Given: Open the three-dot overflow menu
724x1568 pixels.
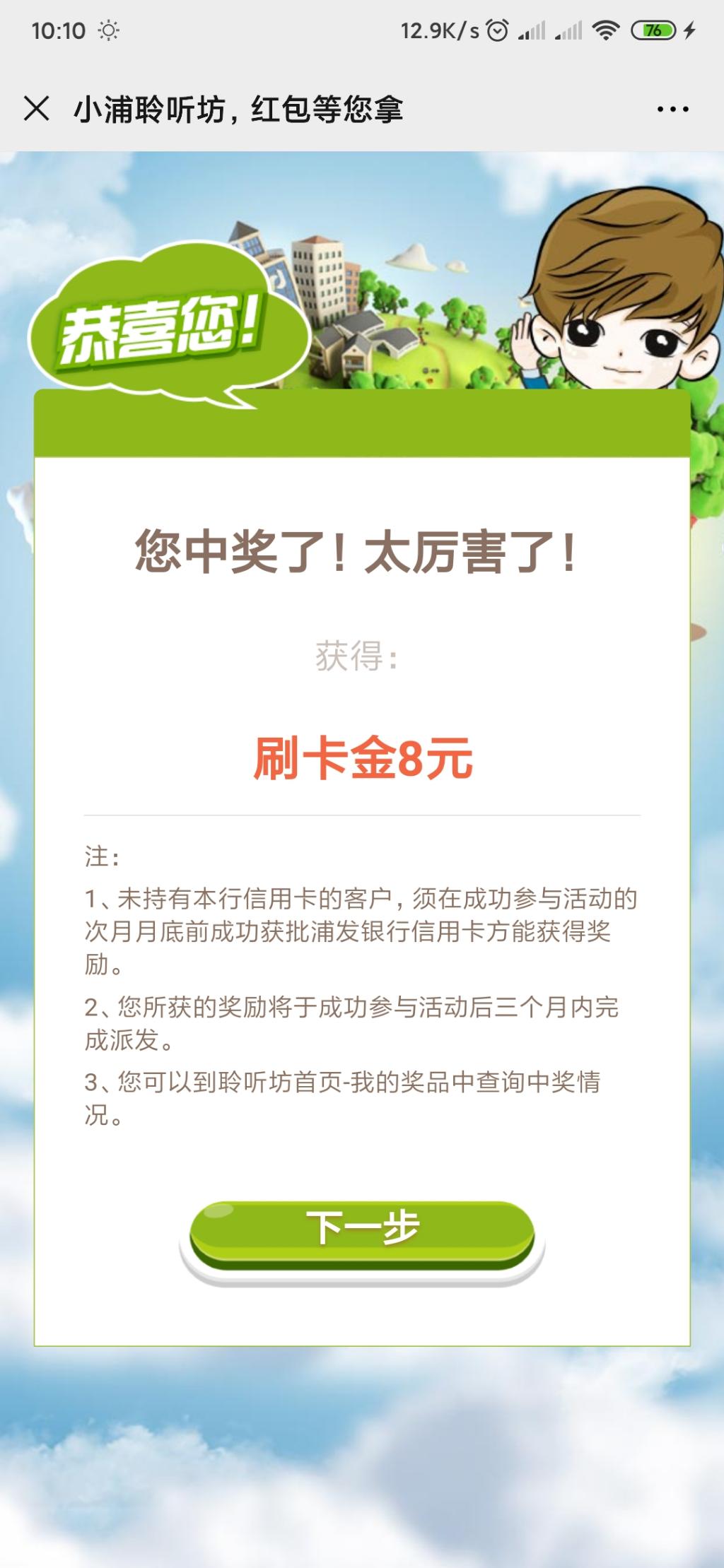Looking at the screenshot, I should point(672,110).
